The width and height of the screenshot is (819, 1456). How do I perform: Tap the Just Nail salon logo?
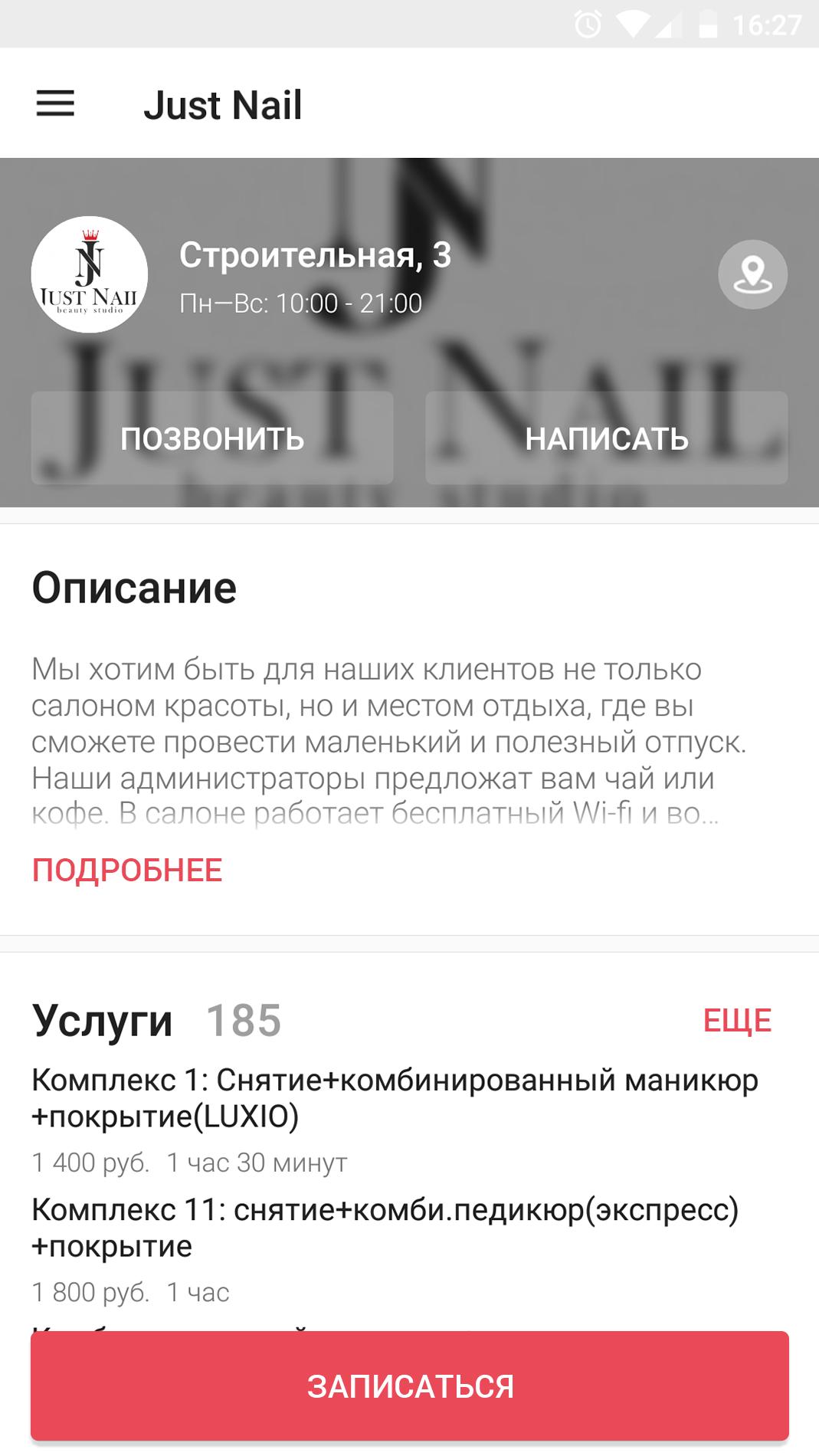point(89,274)
